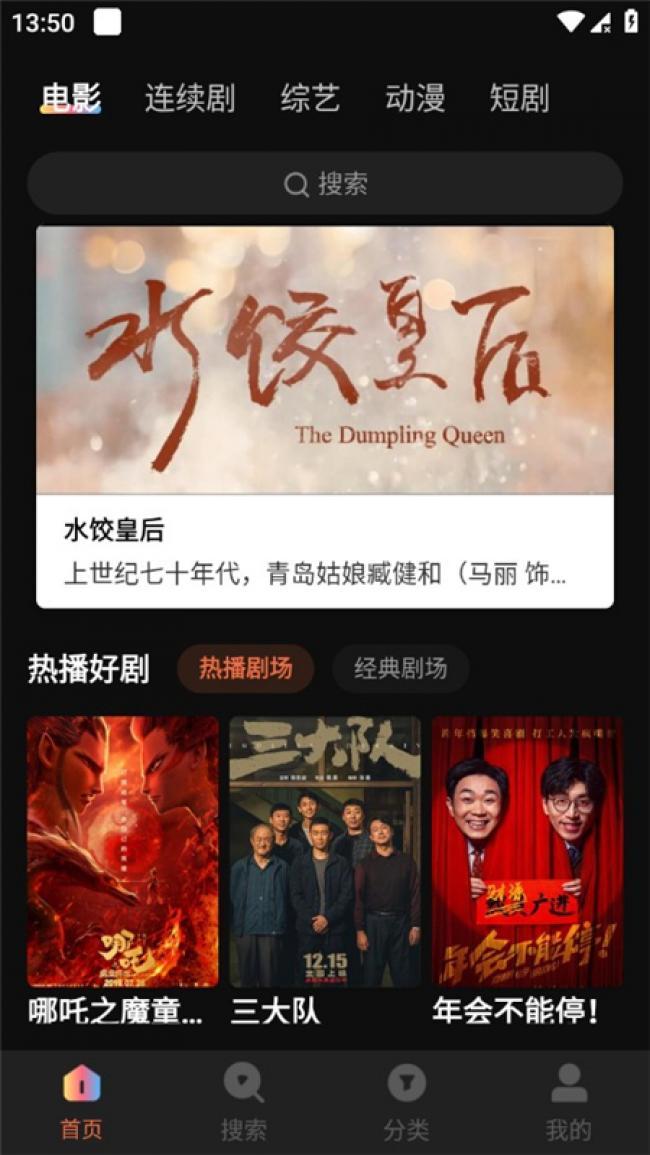The image size is (650, 1155).
Task: Switch to the 连续剧 top tab
Action: tap(189, 98)
